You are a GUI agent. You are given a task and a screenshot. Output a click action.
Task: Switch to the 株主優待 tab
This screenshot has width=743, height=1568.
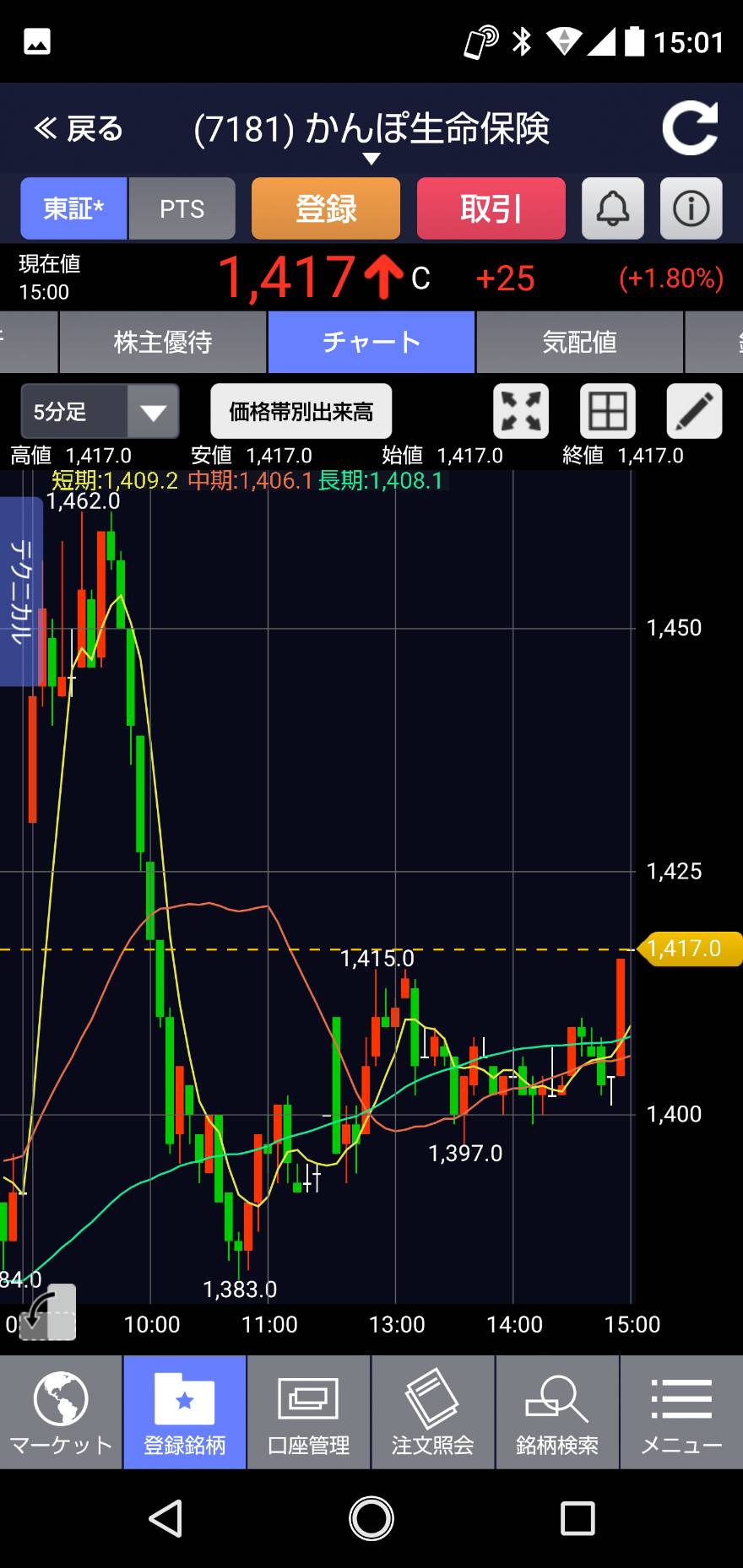click(x=163, y=342)
